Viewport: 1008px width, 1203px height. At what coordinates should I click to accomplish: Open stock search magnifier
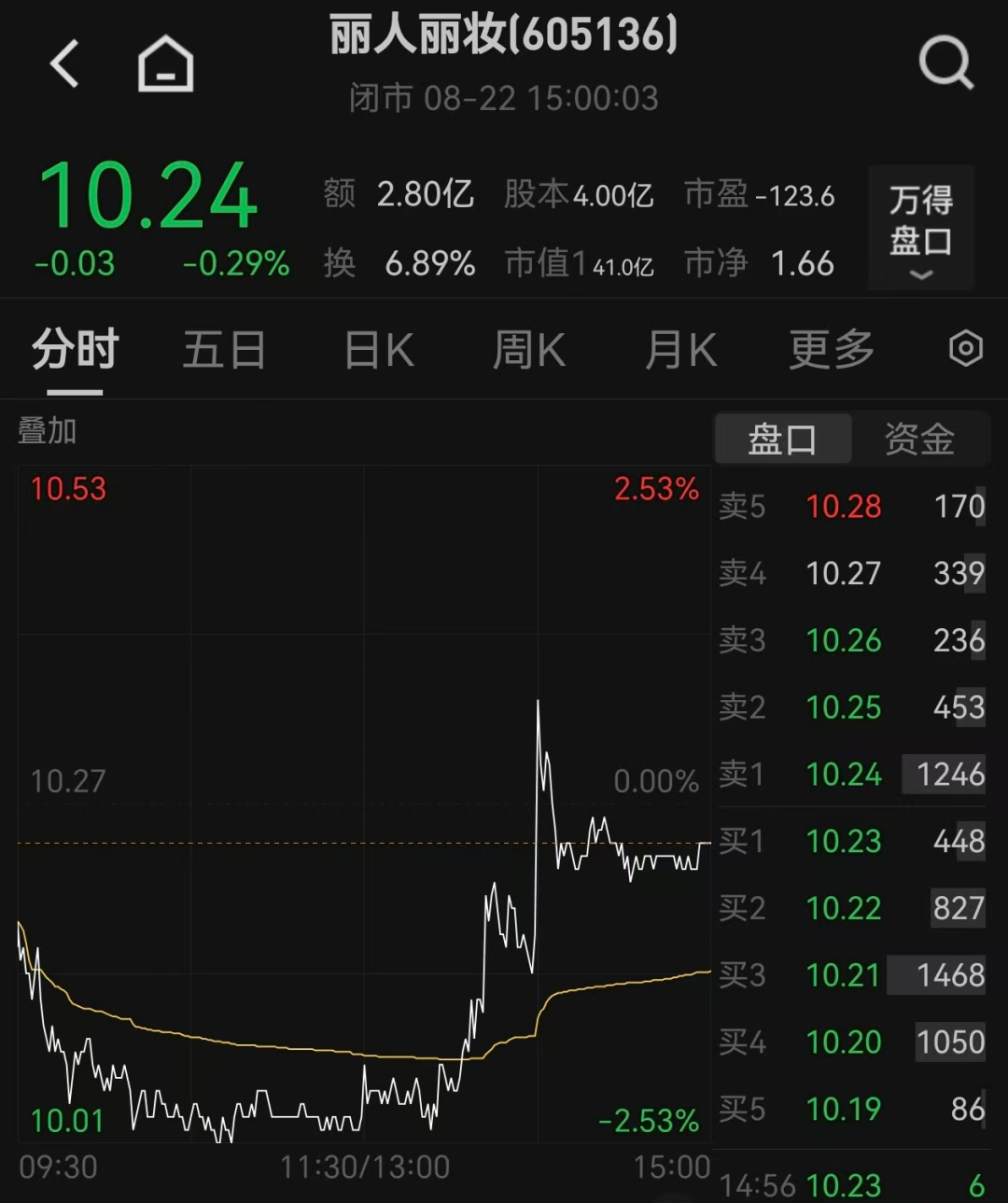point(945,63)
